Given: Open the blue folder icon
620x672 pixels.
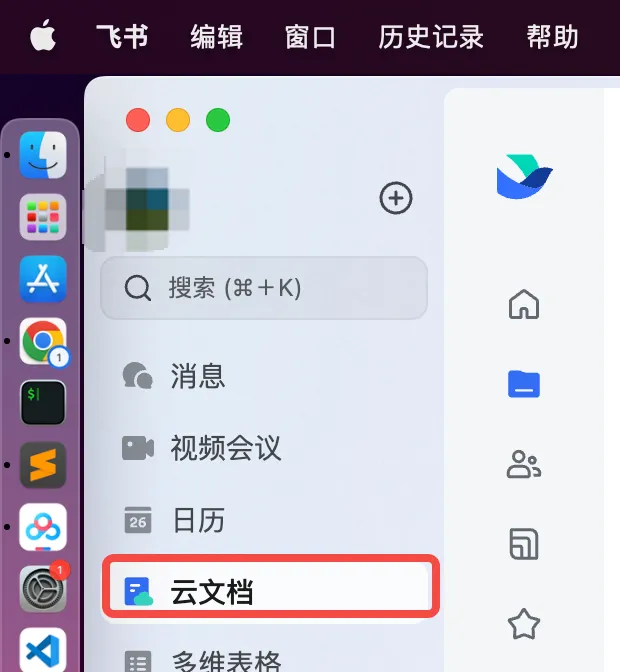Looking at the screenshot, I should click(524, 383).
